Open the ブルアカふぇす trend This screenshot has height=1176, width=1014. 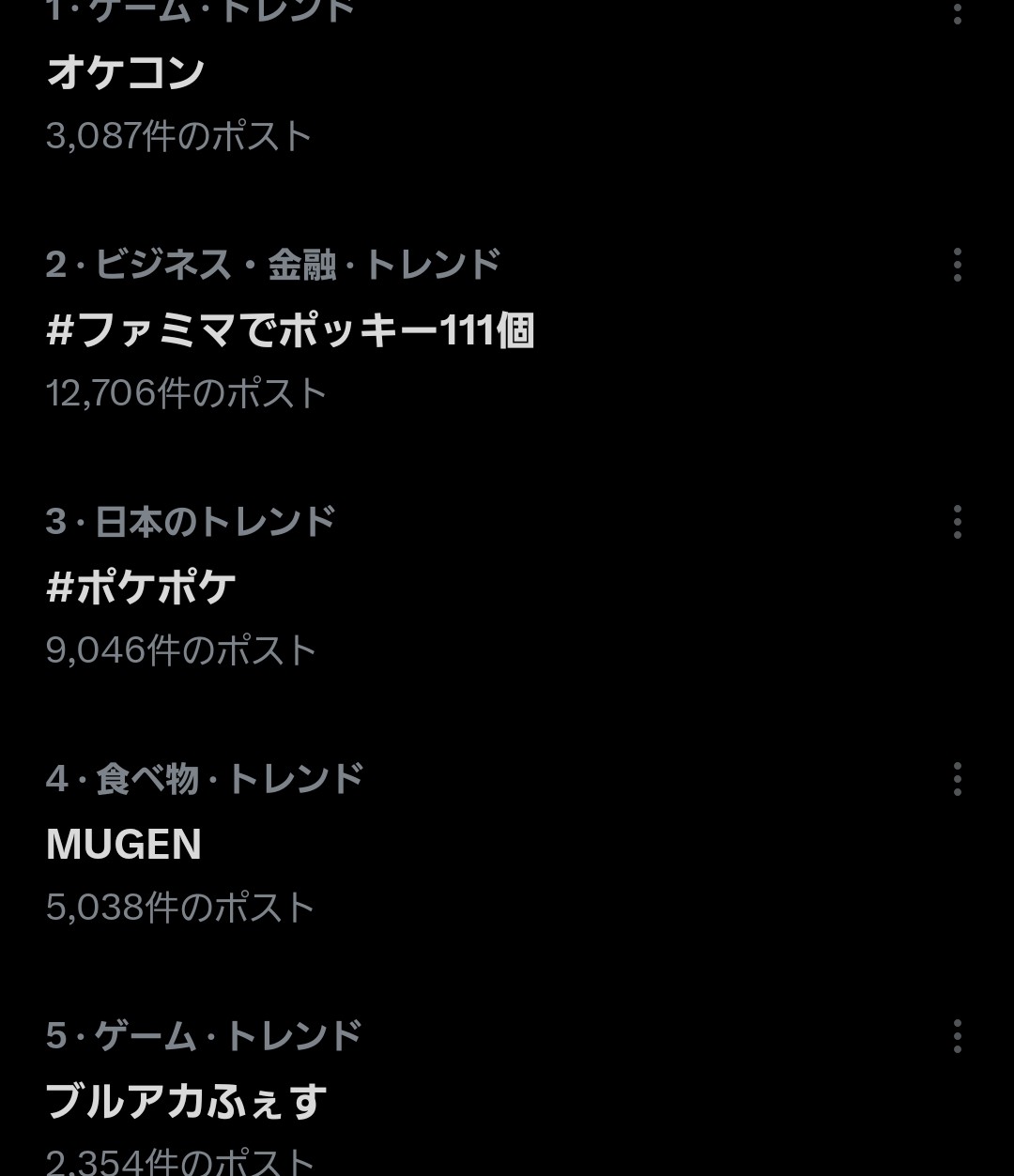(x=186, y=1102)
